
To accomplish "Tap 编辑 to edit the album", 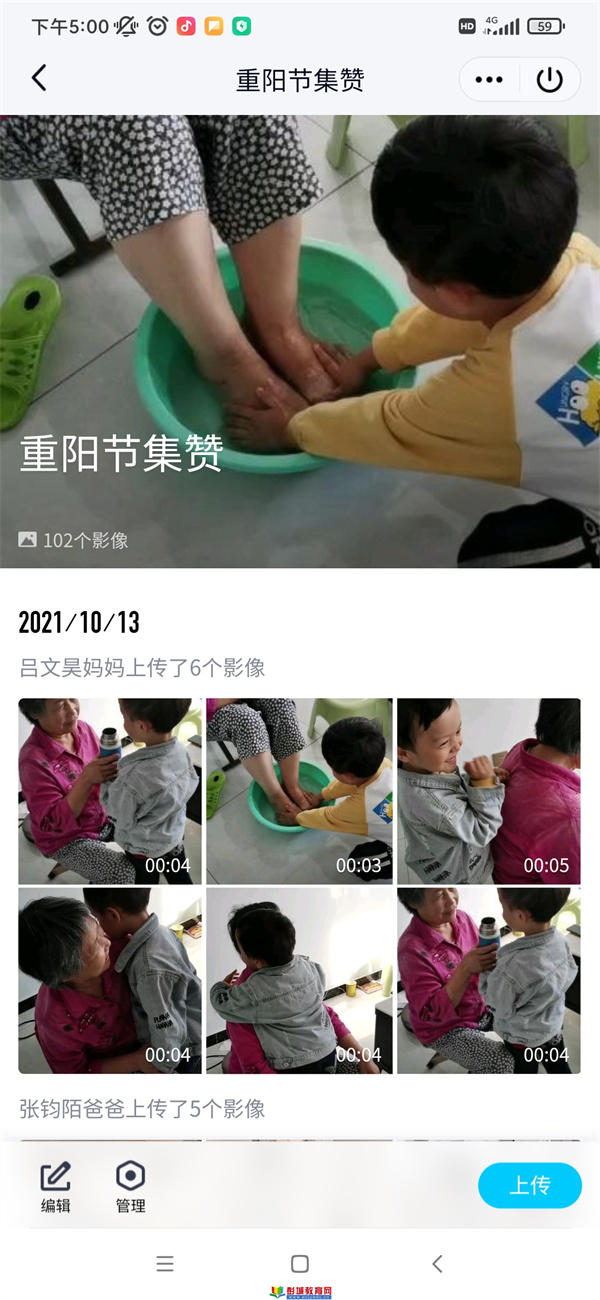I will (x=56, y=1186).
